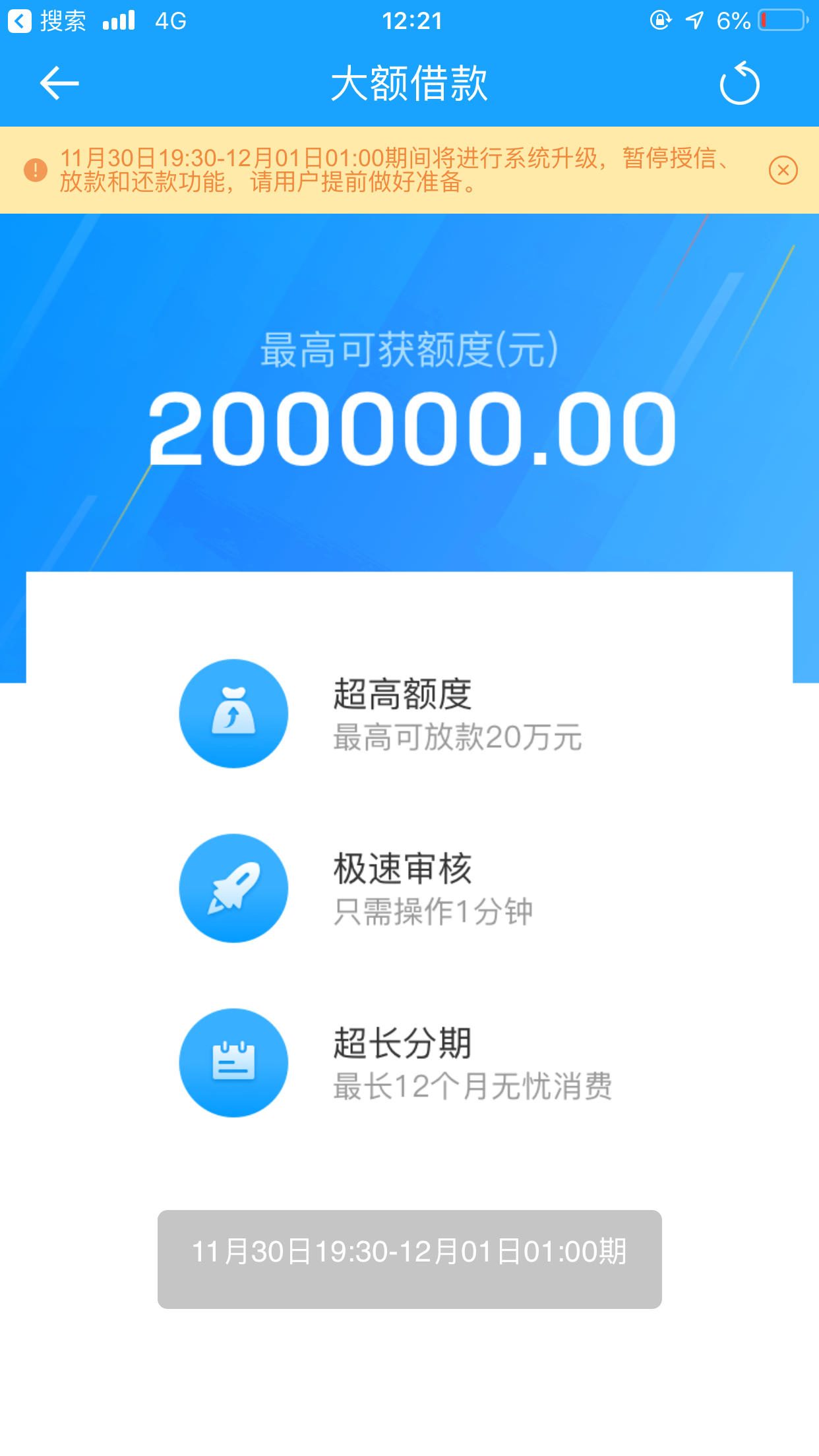Tap the signal strength bars indicator
Viewport: 819px width, 1456px height.
(x=117, y=21)
